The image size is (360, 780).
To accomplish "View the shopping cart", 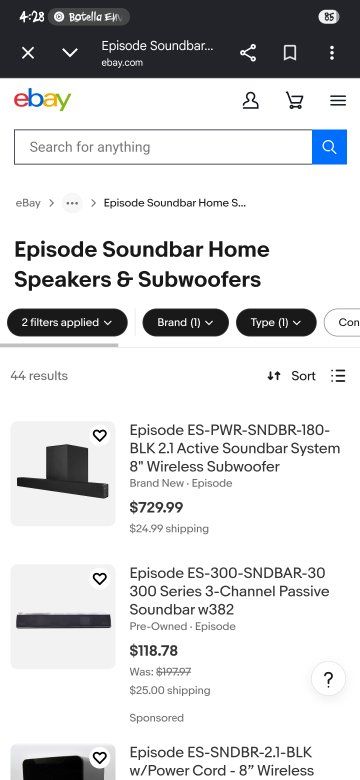I will click(294, 100).
